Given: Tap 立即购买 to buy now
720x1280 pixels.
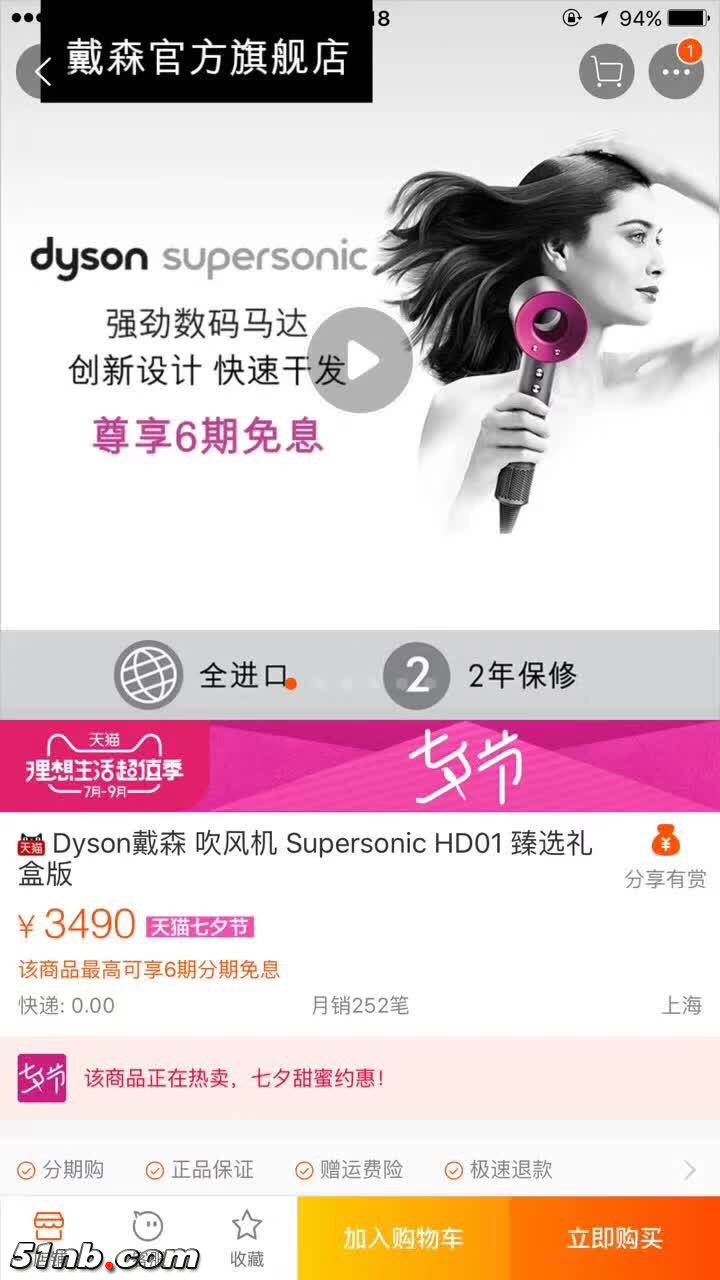Looking at the screenshot, I should (614, 1238).
